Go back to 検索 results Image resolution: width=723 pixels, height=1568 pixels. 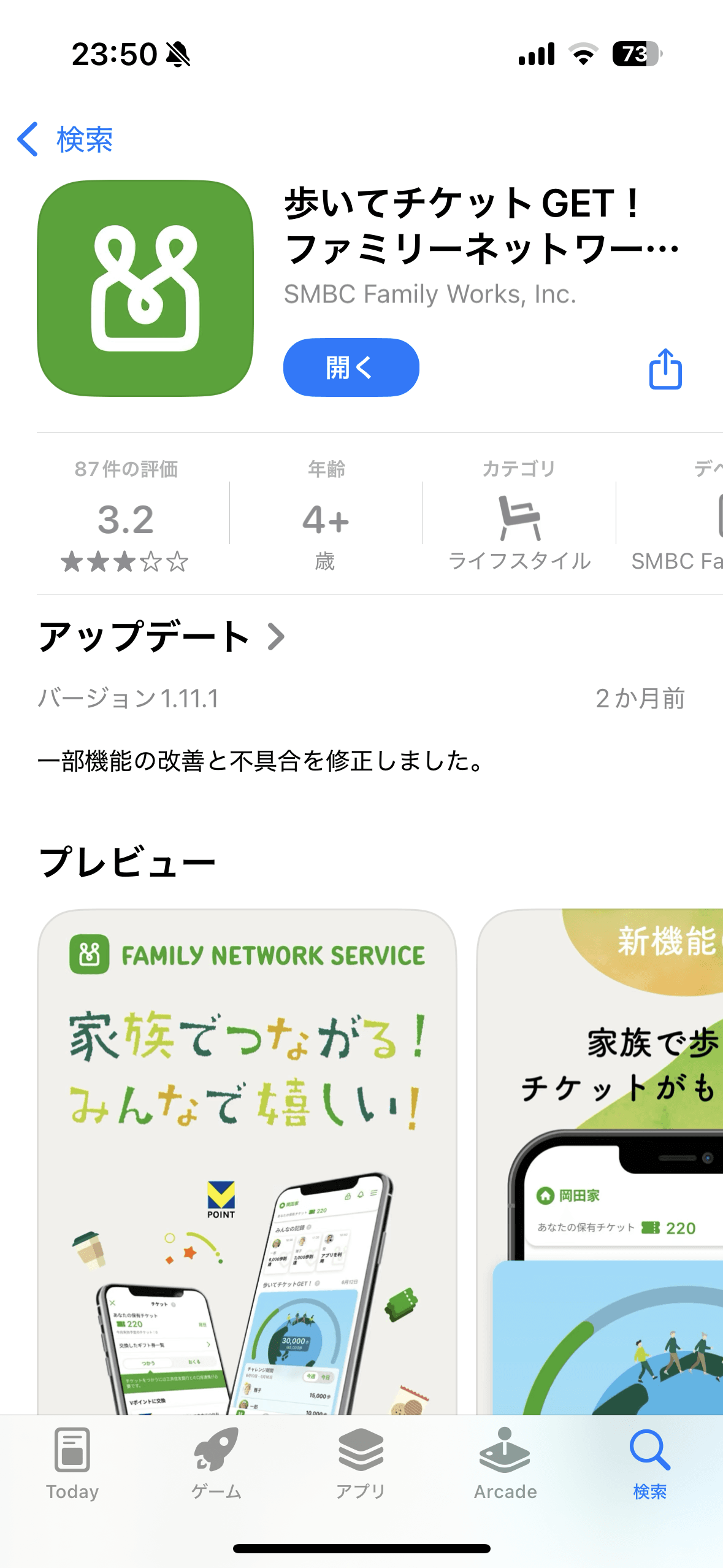point(66,140)
